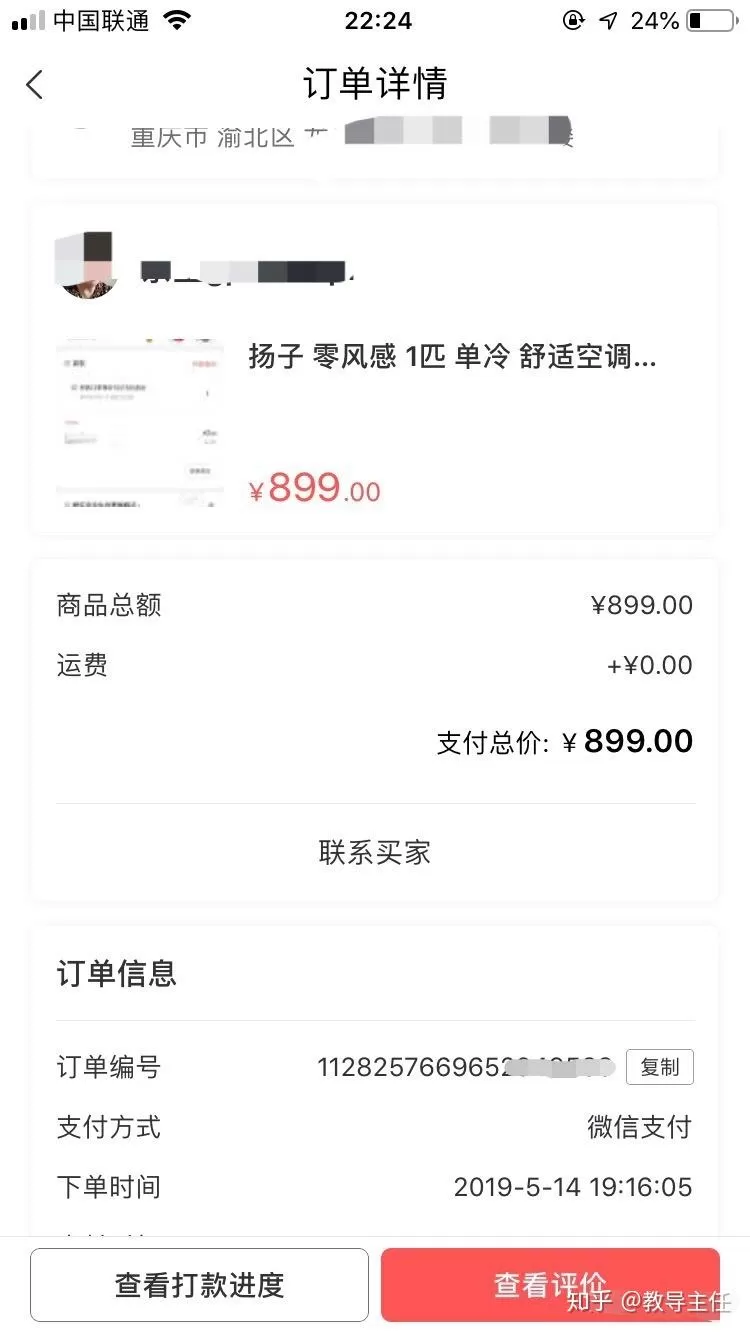Viewport: 750px width, 1334px height.
Task: Tap the location arrow icon in status bar
Action: pos(608,20)
